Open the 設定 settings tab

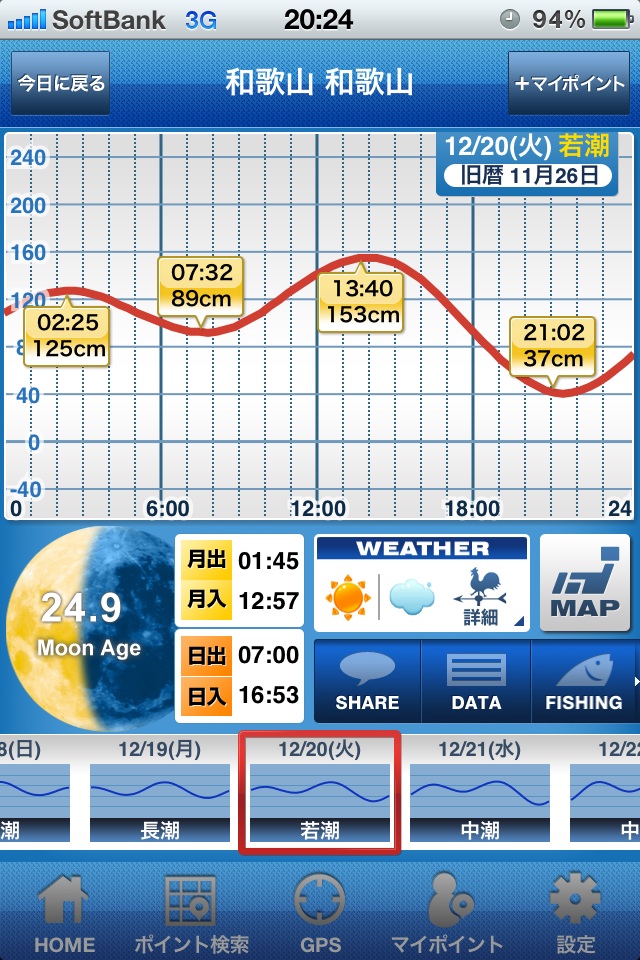click(575, 910)
